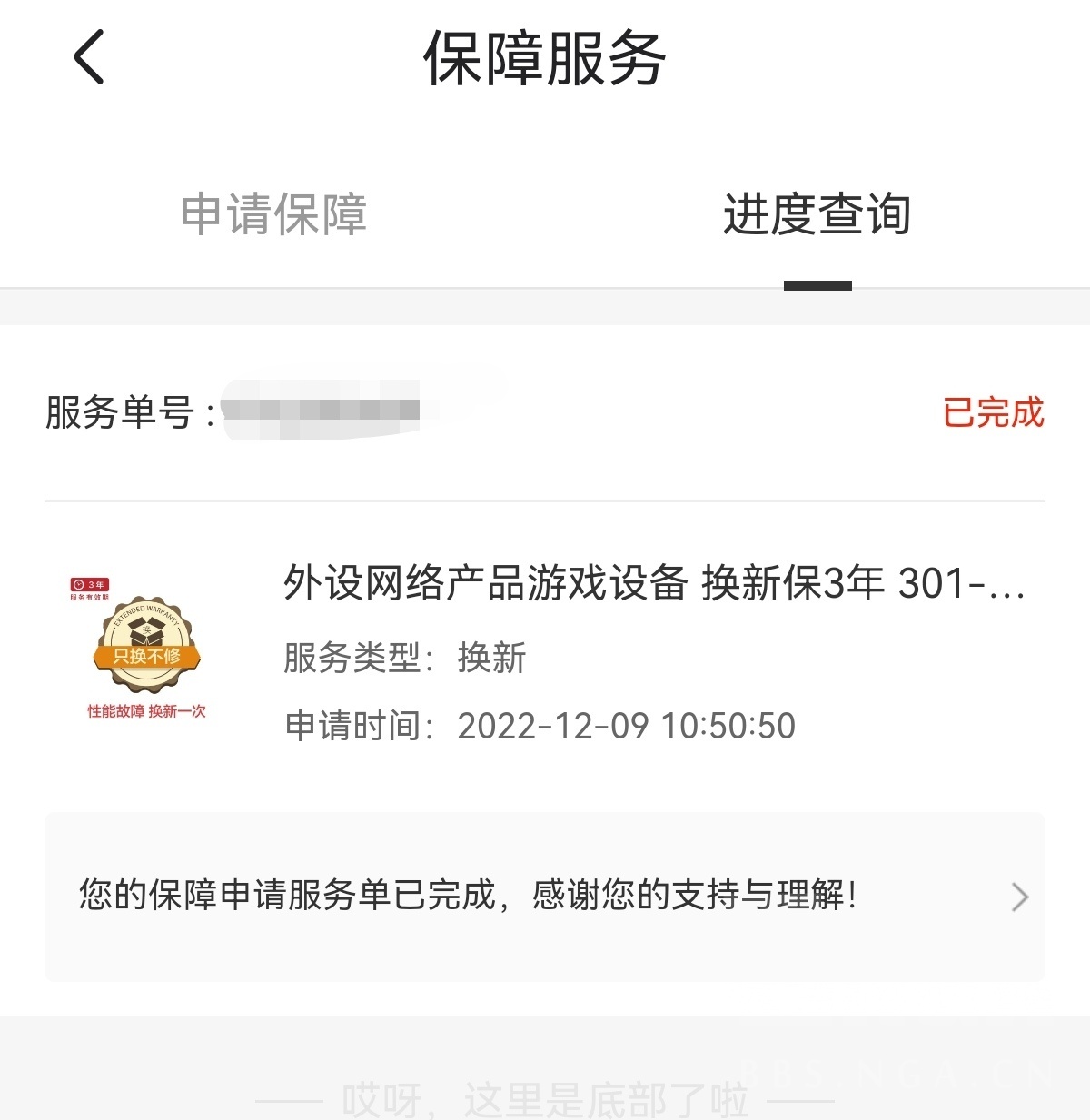1090x1120 pixels.
Task: Tap the application time 2022-12-09 10:50:50
Action: pos(627,725)
